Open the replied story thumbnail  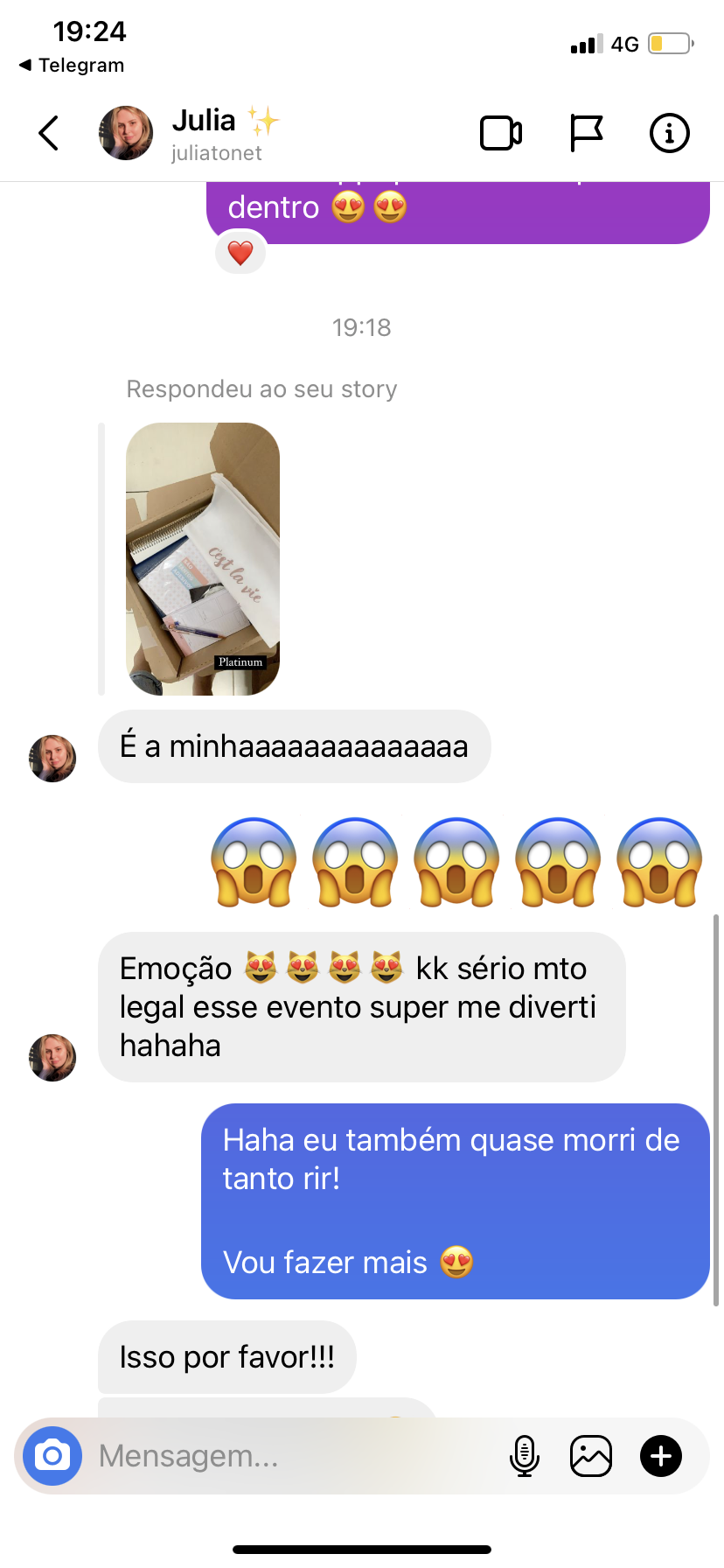[x=203, y=559]
